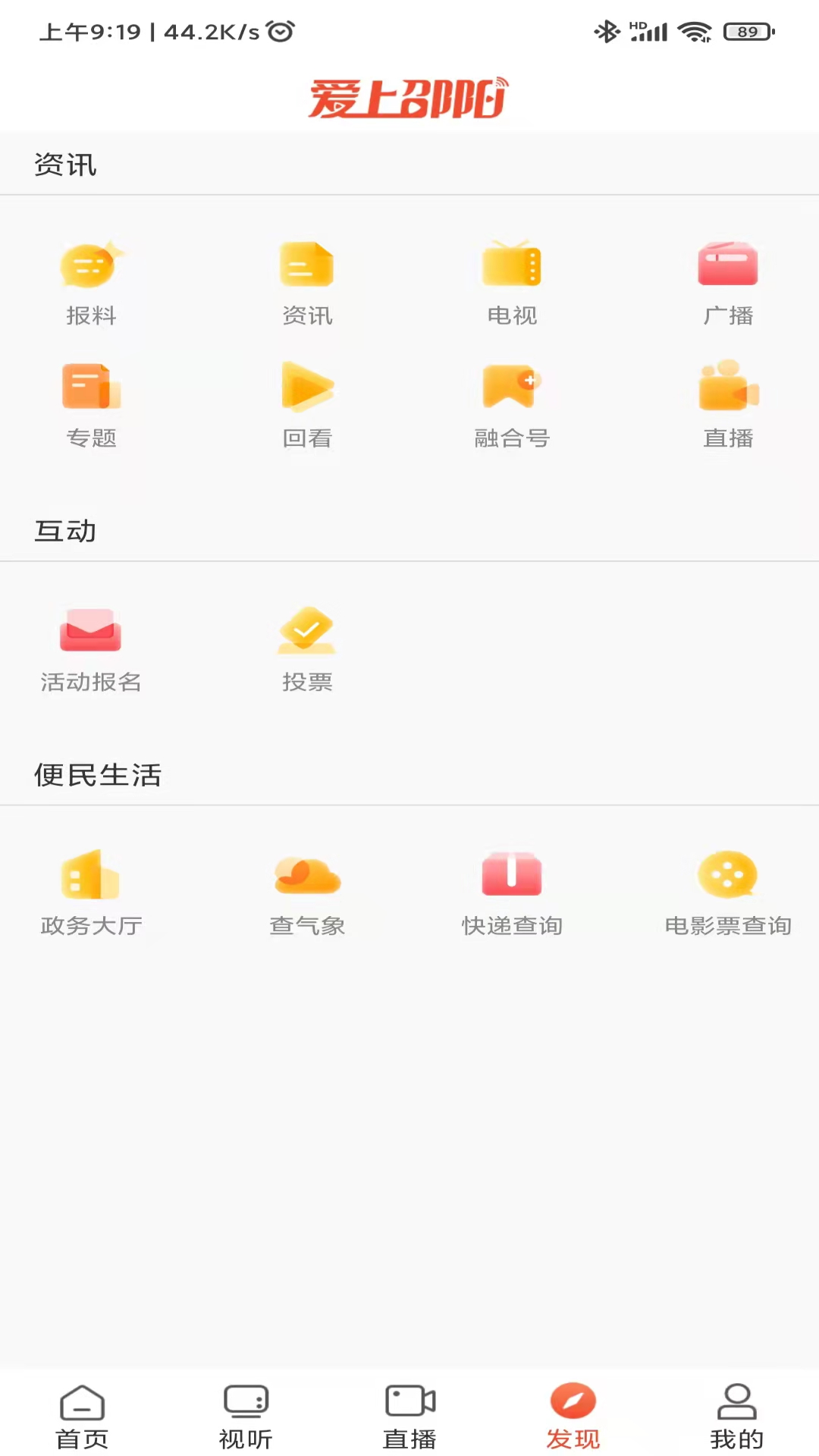The width and height of the screenshot is (819, 1456).
Task: Open the 投票 voting feature
Action: tap(306, 648)
